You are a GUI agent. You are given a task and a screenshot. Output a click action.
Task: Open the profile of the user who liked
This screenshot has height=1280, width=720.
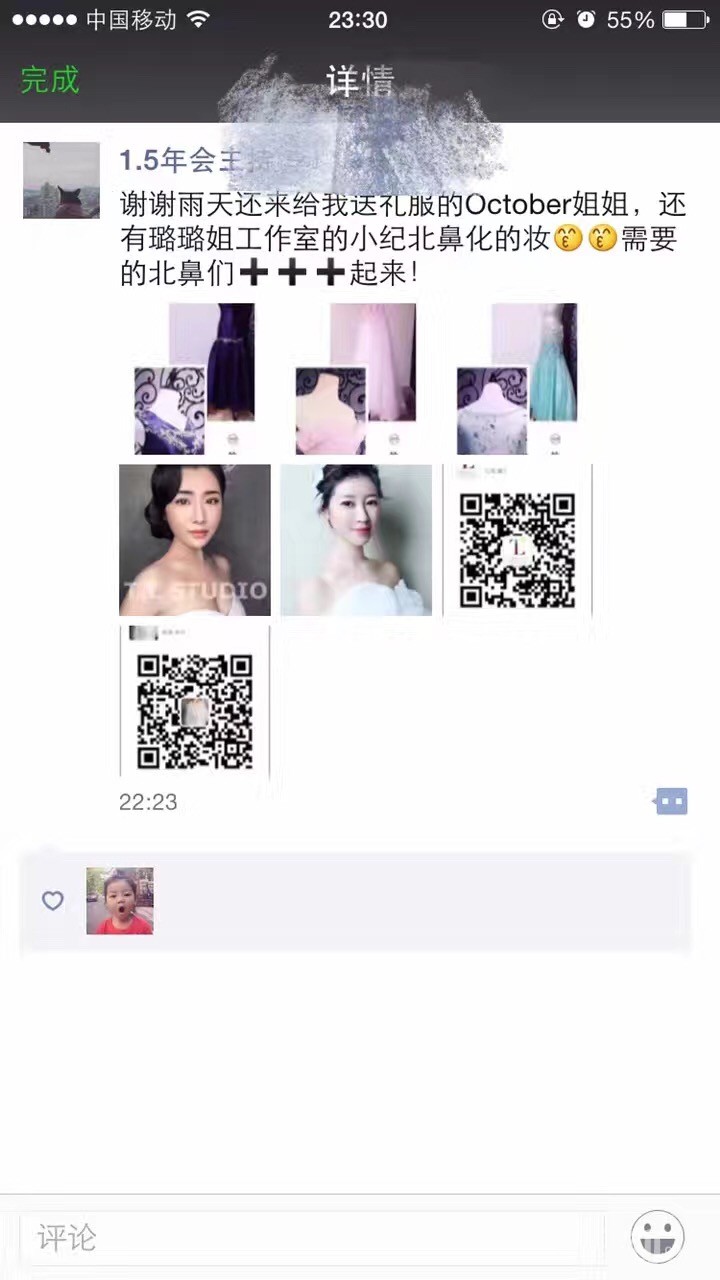(x=120, y=901)
